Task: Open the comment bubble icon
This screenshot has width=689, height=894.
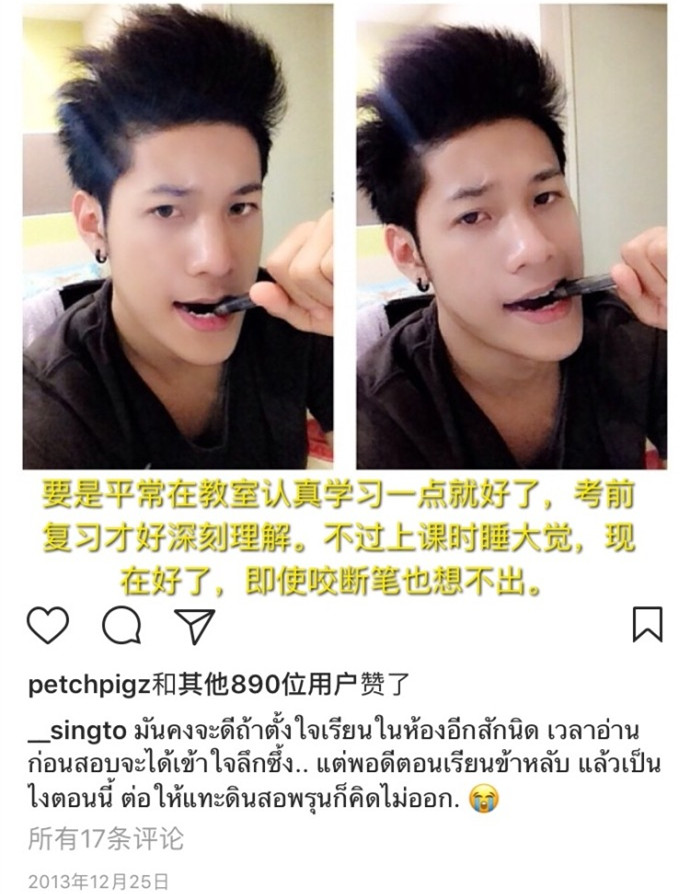Action: click(x=121, y=625)
